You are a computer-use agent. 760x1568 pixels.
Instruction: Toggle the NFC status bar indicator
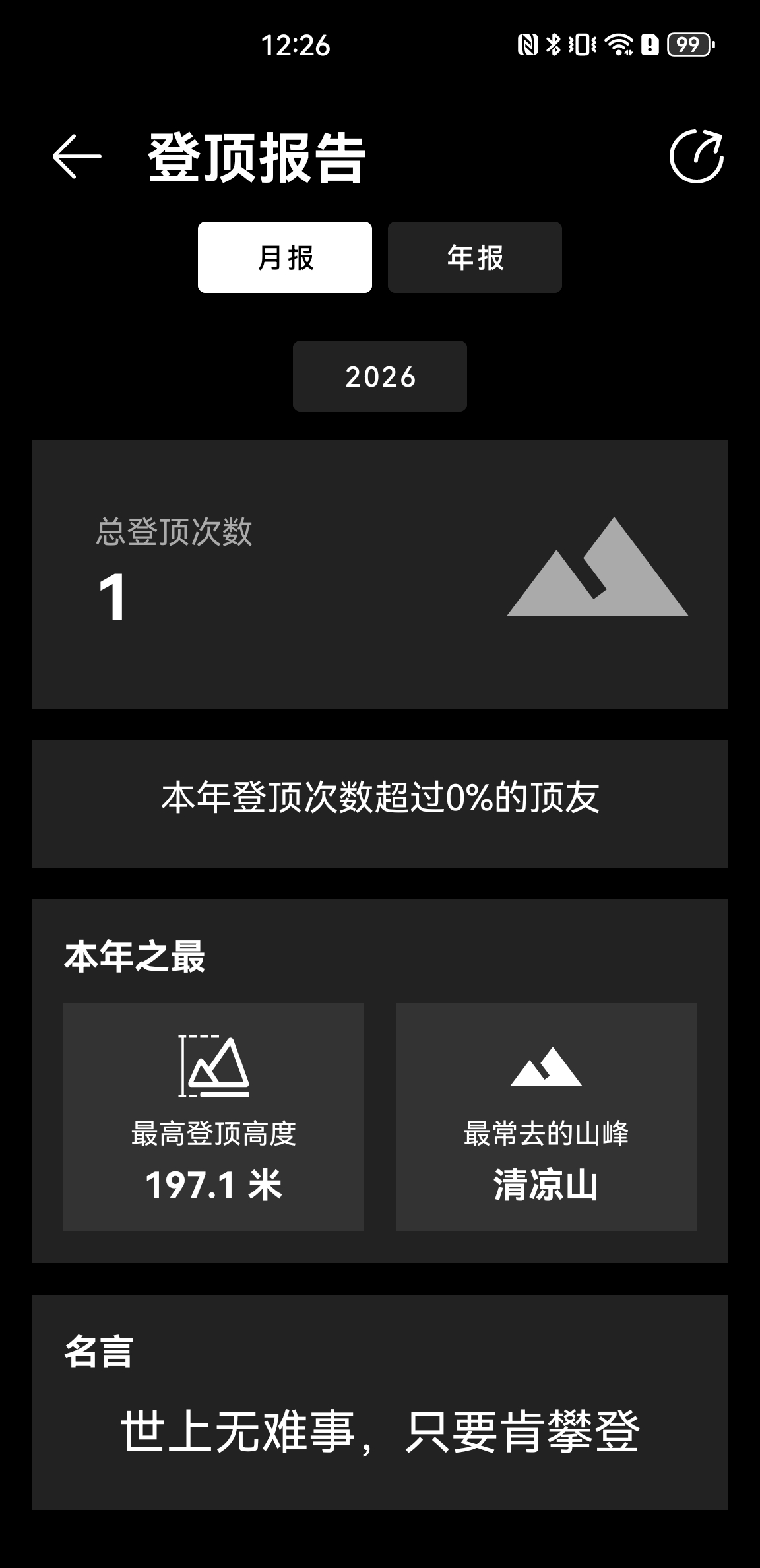click(528, 45)
